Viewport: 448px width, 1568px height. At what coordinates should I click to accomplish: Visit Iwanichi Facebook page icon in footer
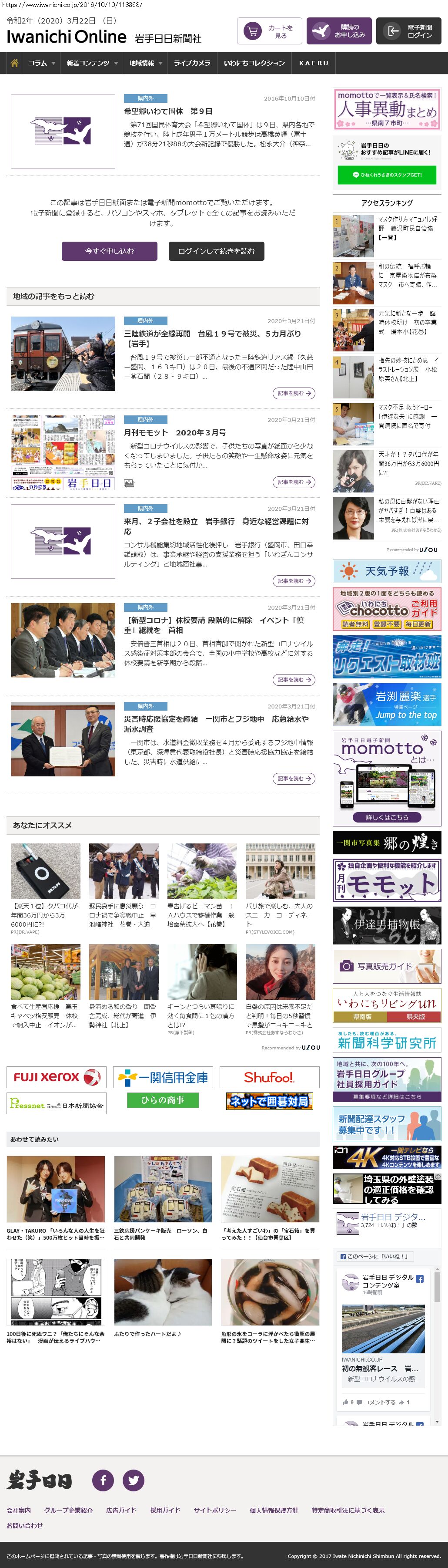[104, 1480]
